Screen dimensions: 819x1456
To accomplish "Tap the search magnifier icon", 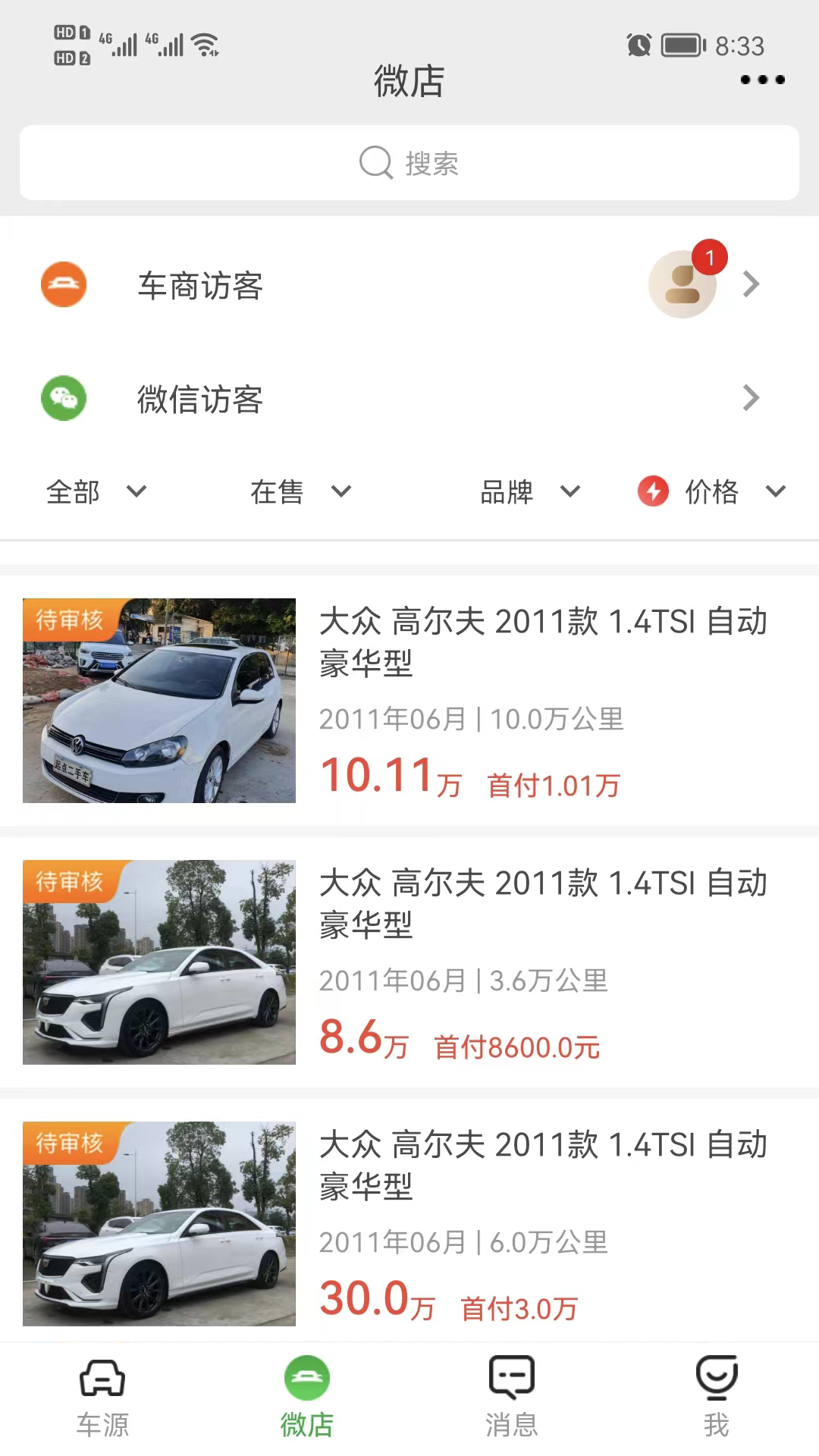I will click(x=373, y=163).
